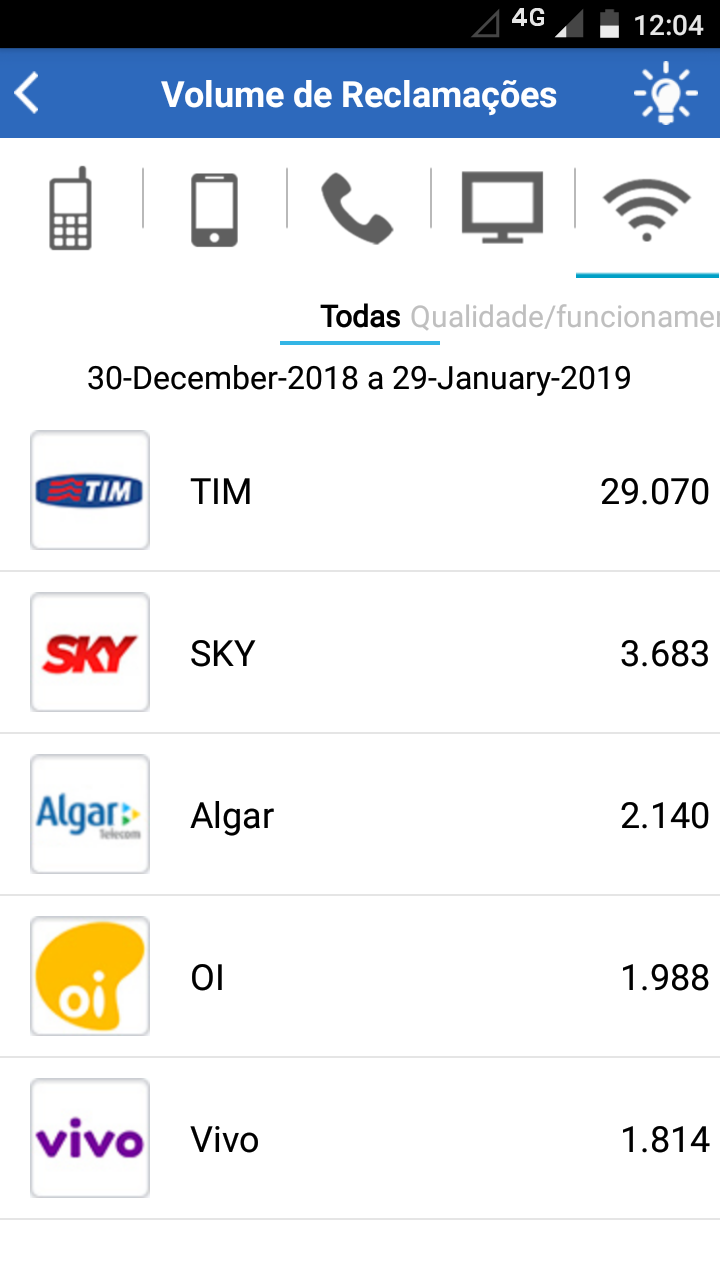Open the SKY complaints row

pos(360,653)
